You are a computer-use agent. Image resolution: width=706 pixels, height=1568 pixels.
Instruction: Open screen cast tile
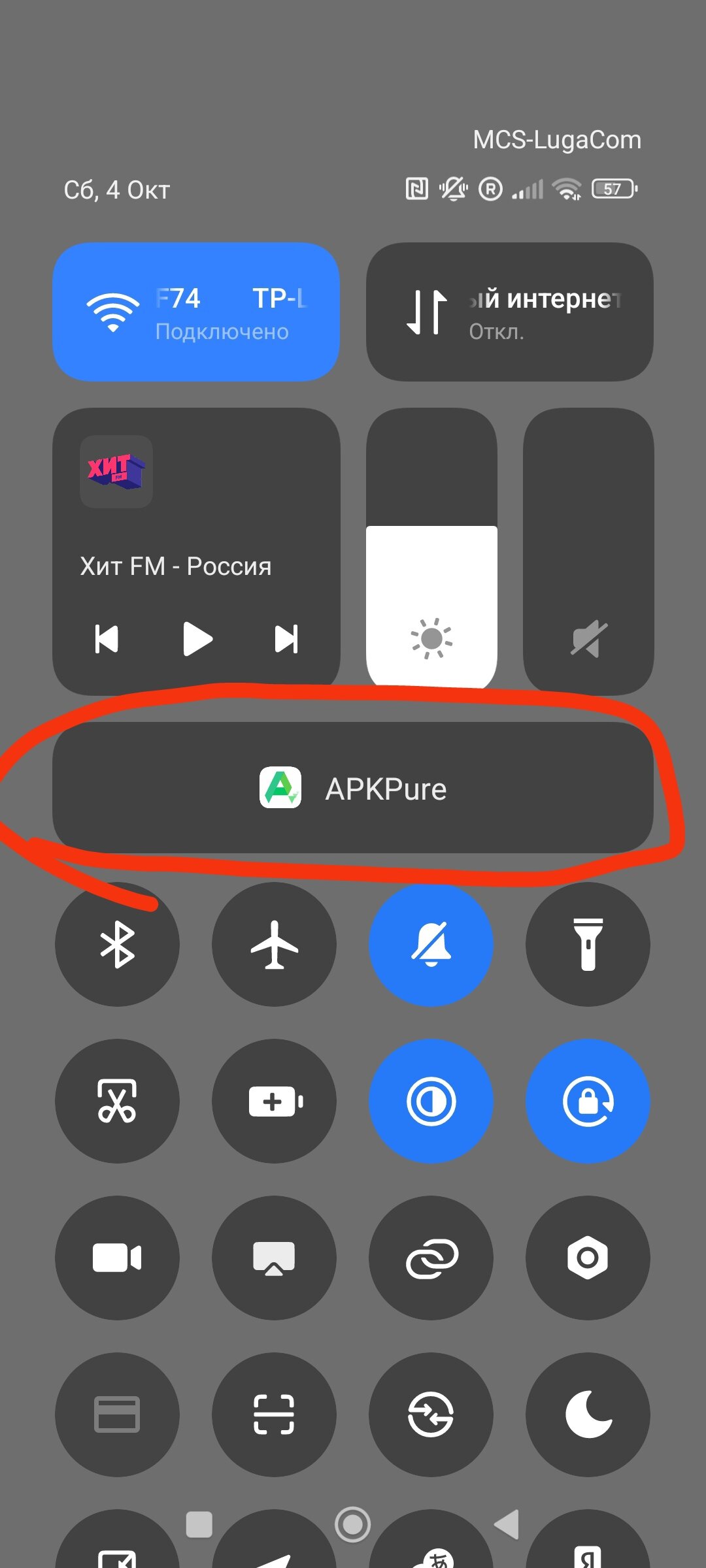274,1258
